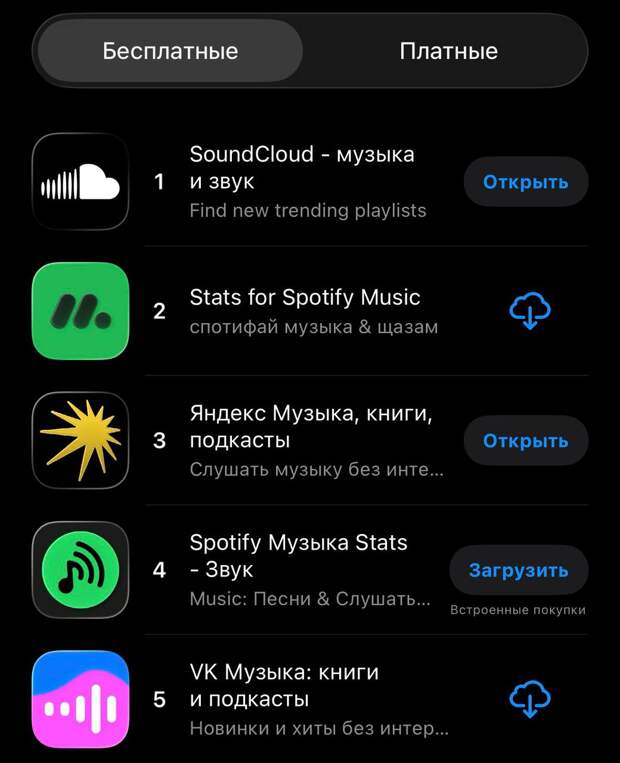Image resolution: width=620 pixels, height=763 pixels.
Task: Tap Открыть next to SoundCloud
Action: pyautogui.click(x=525, y=182)
